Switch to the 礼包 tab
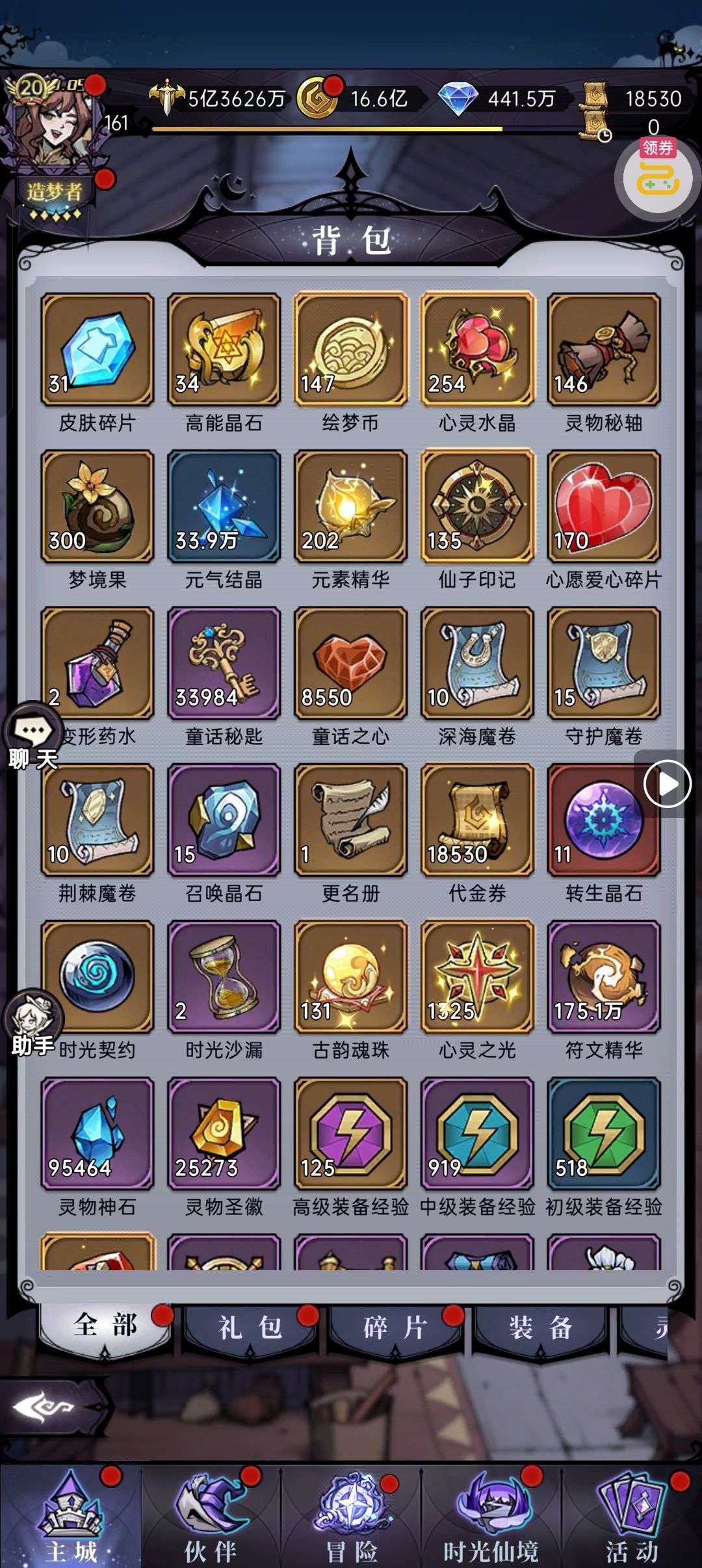Screen dimensions: 702x1568 tap(250, 1327)
